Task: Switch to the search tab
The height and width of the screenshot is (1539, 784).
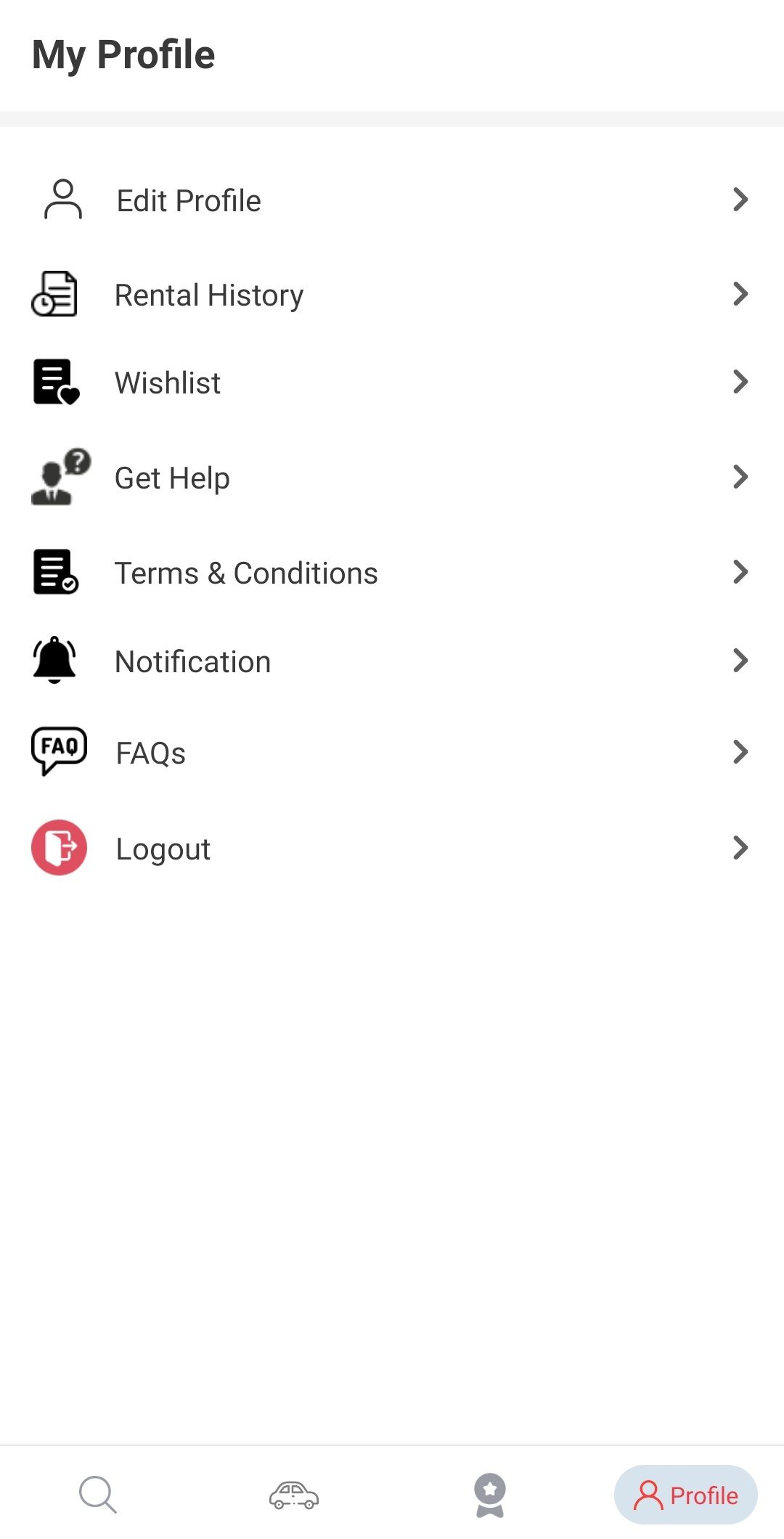Action: point(98,1494)
